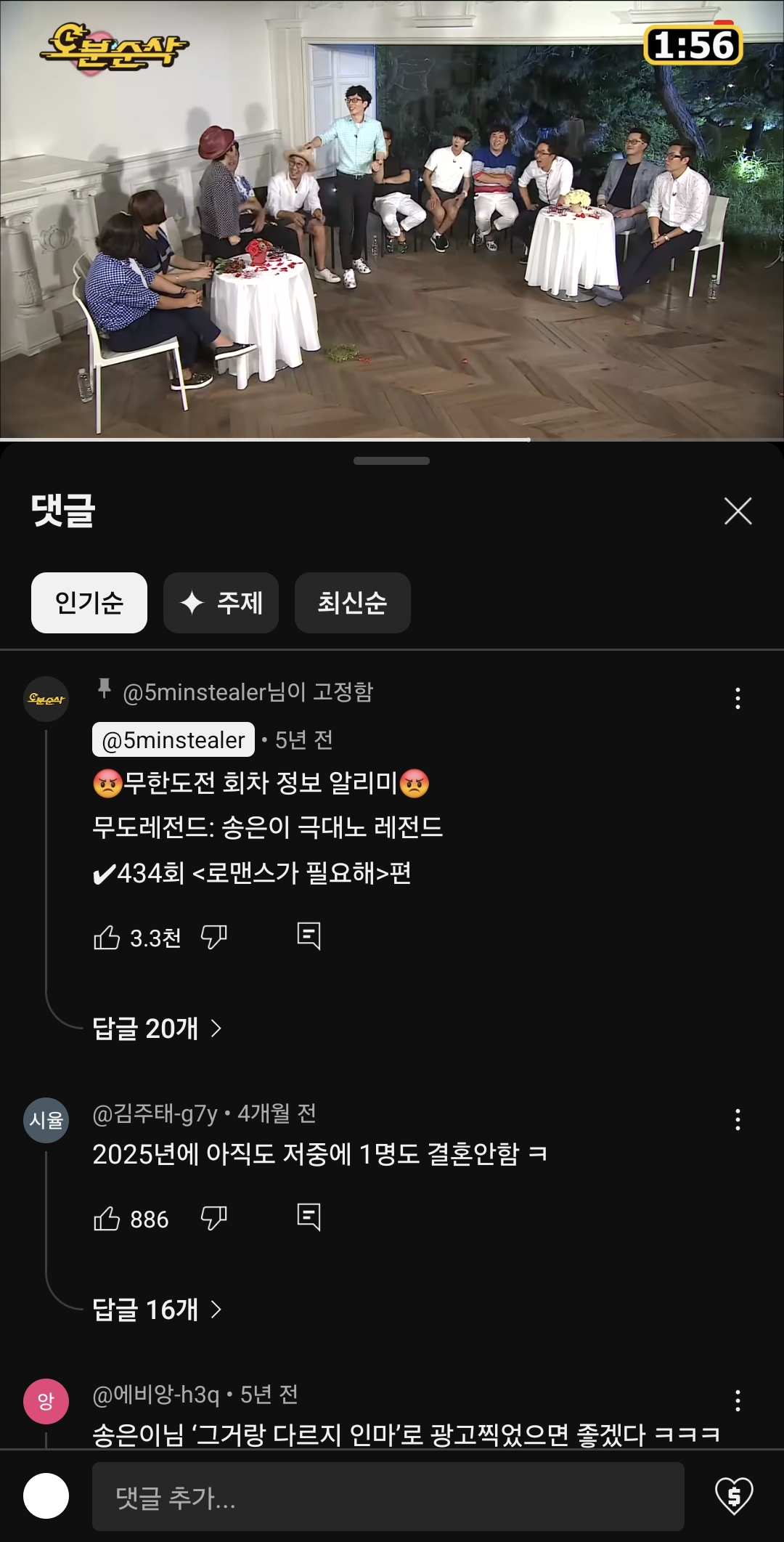This screenshot has height=1542, width=784.
Task: View the @김주태-g7y profile avatar
Action: click(x=46, y=1120)
